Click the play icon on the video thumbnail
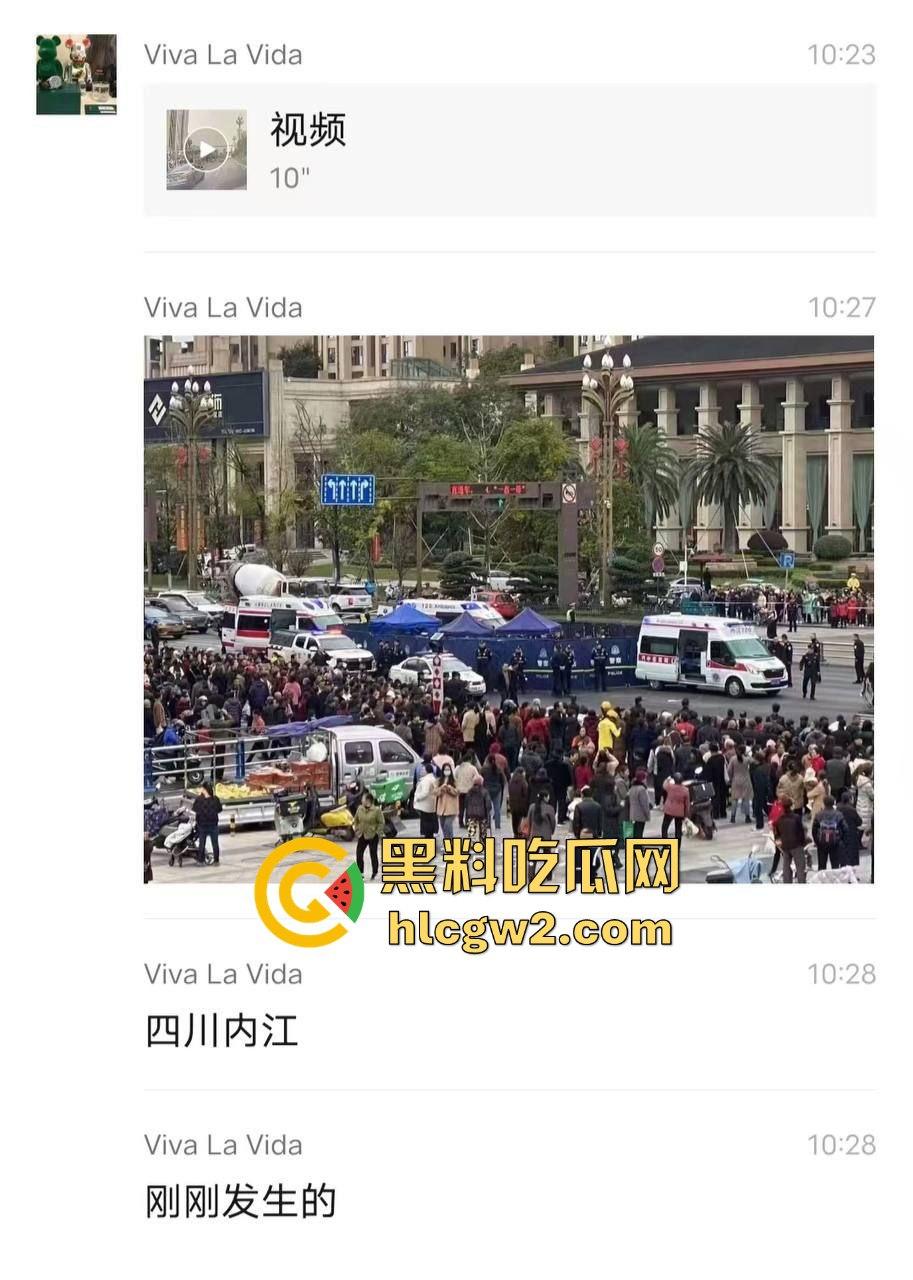 coord(205,147)
